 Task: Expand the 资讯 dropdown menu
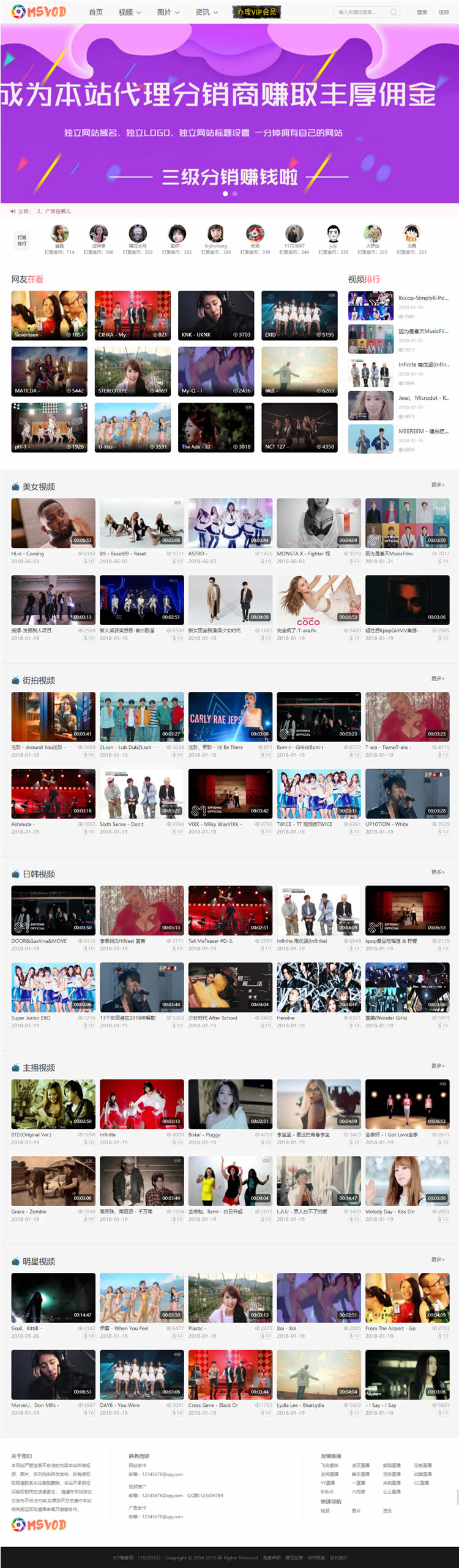206,12
